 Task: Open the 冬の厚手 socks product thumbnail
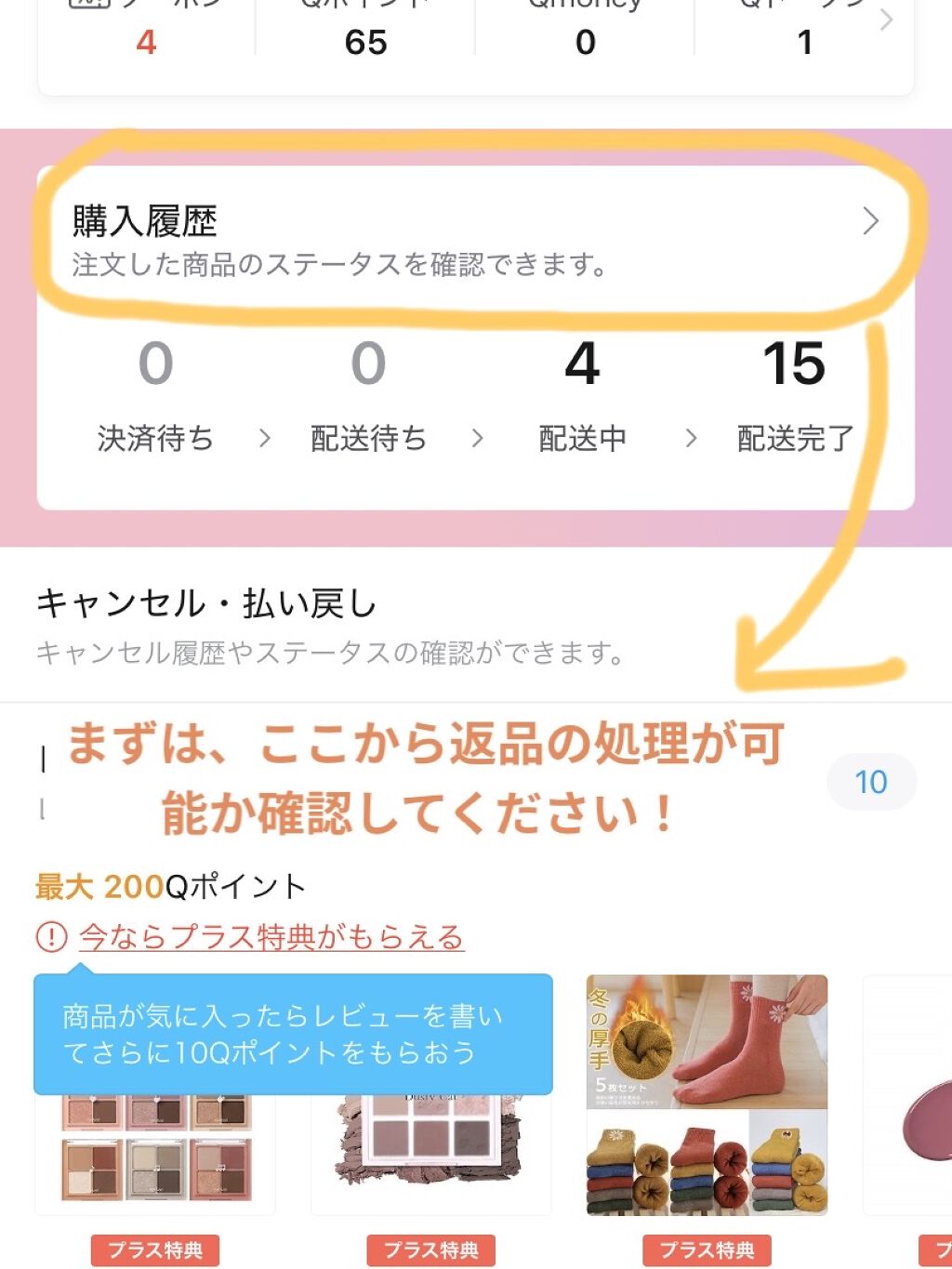(x=707, y=1092)
